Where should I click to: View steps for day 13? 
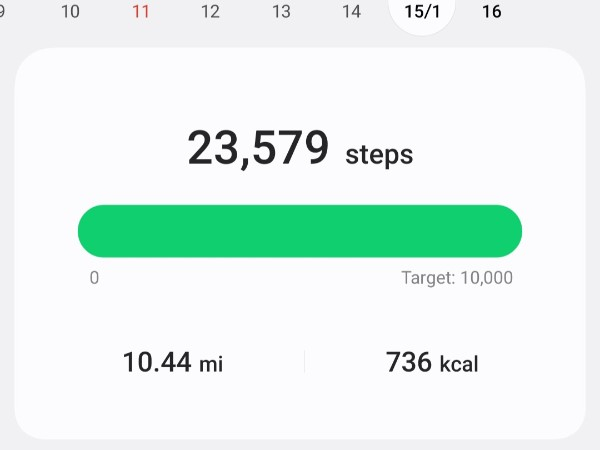(x=281, y=12)
